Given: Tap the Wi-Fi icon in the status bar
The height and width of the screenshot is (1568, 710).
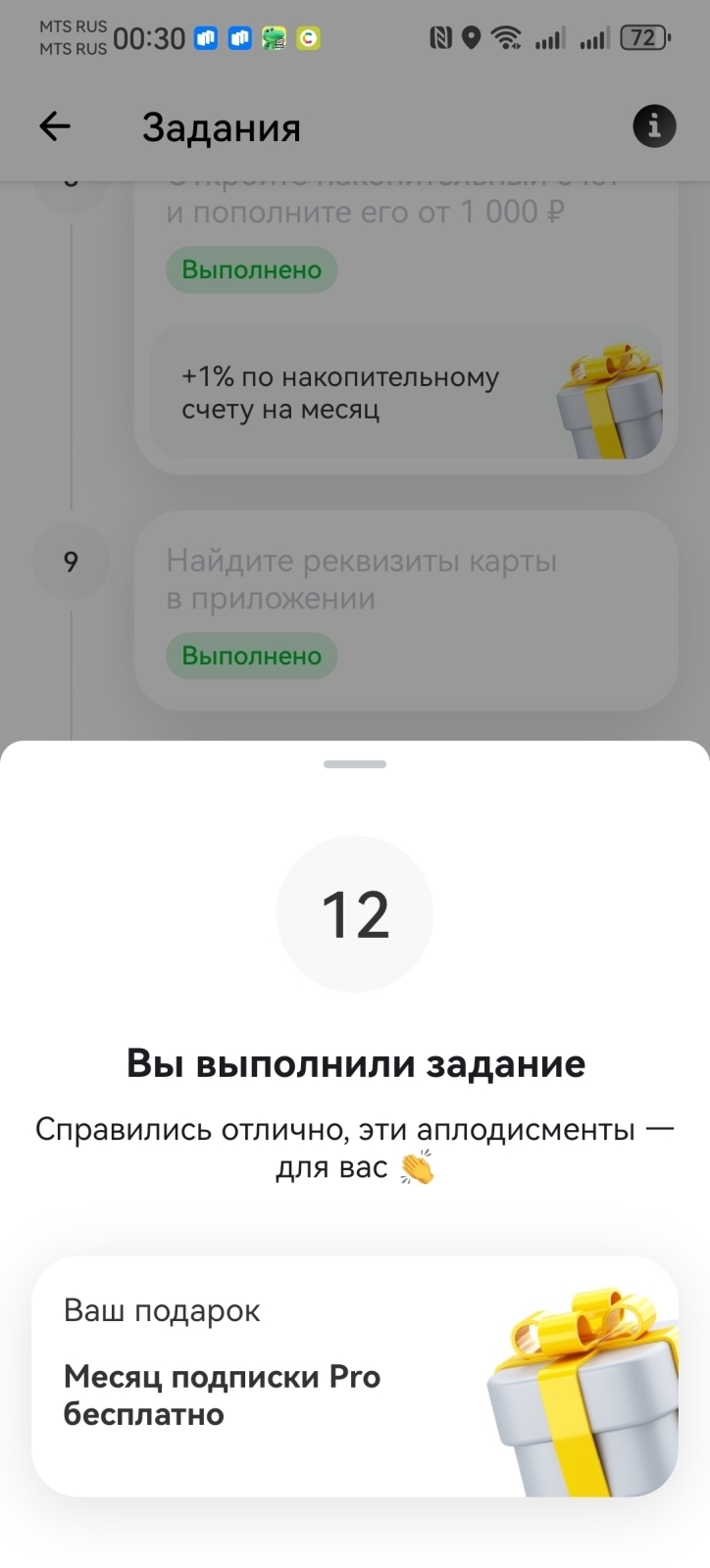Looking at the screenshot, I should (509, 37).
